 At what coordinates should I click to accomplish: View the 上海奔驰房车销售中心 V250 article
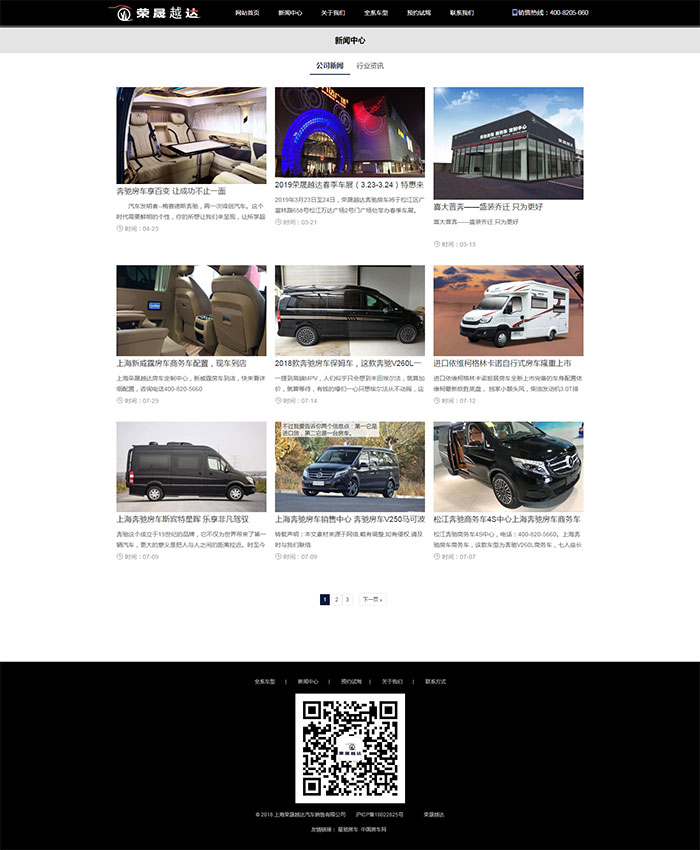click(x=349, y=520)
